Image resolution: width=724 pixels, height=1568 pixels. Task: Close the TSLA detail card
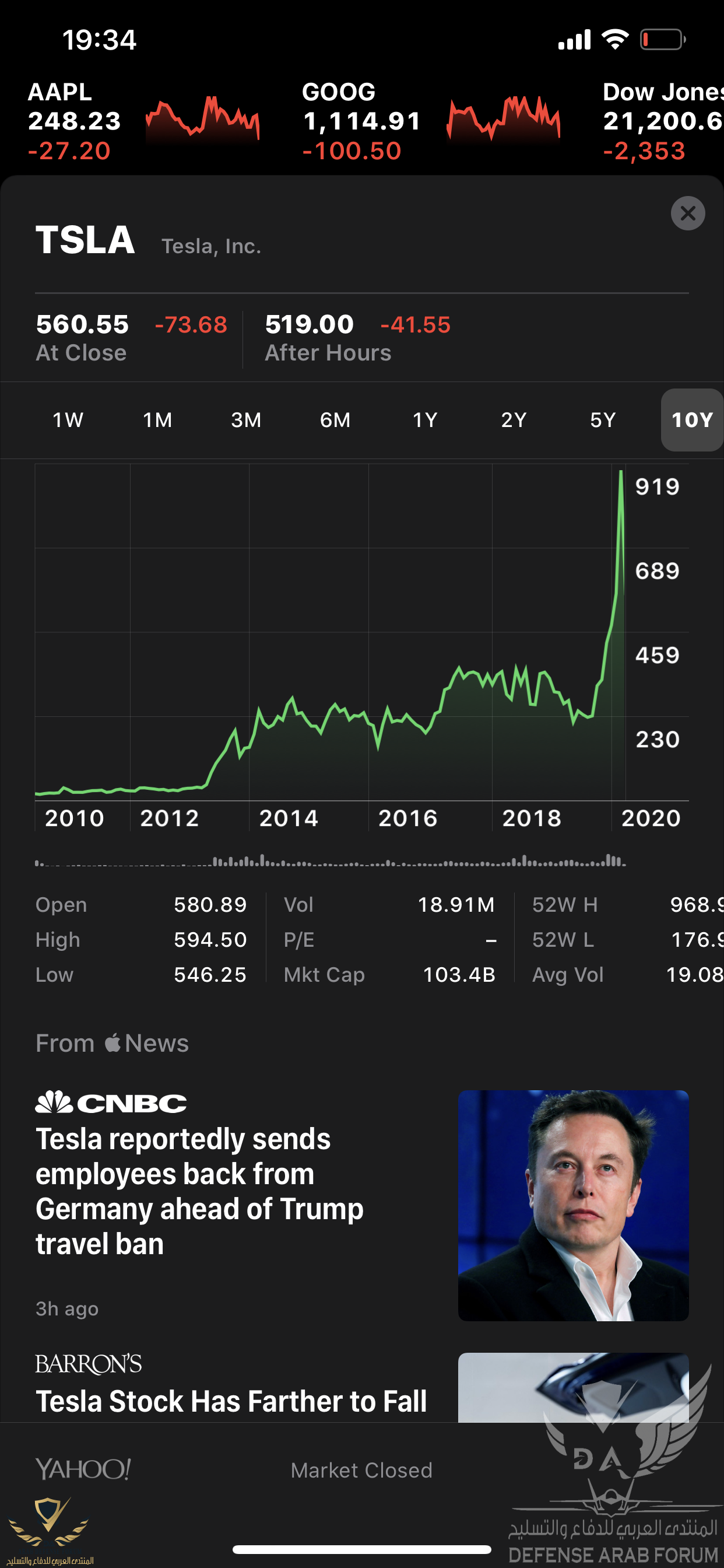(x=687, y=213)
